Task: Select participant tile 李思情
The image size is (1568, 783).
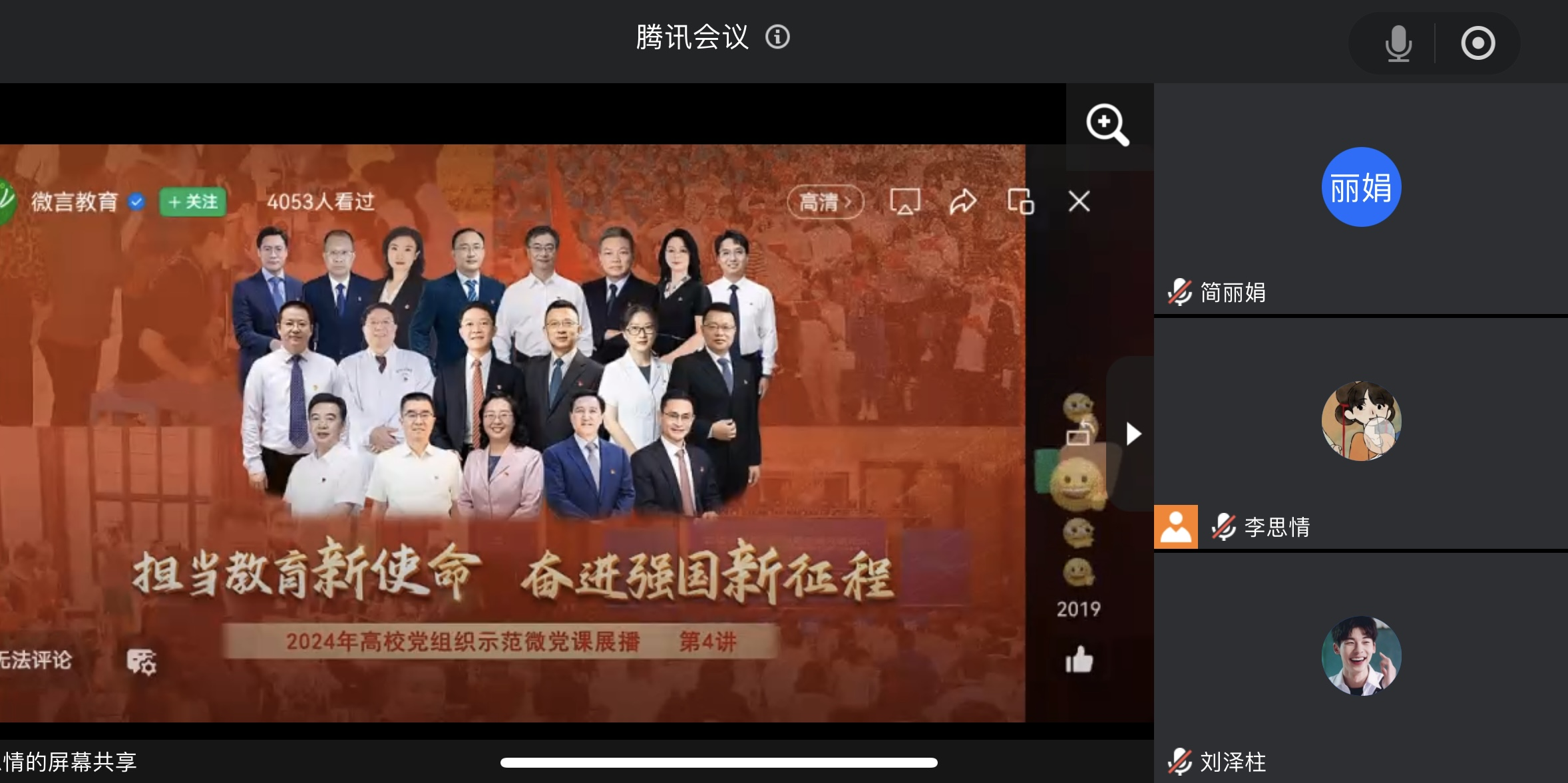Action: click(1361, 434)
